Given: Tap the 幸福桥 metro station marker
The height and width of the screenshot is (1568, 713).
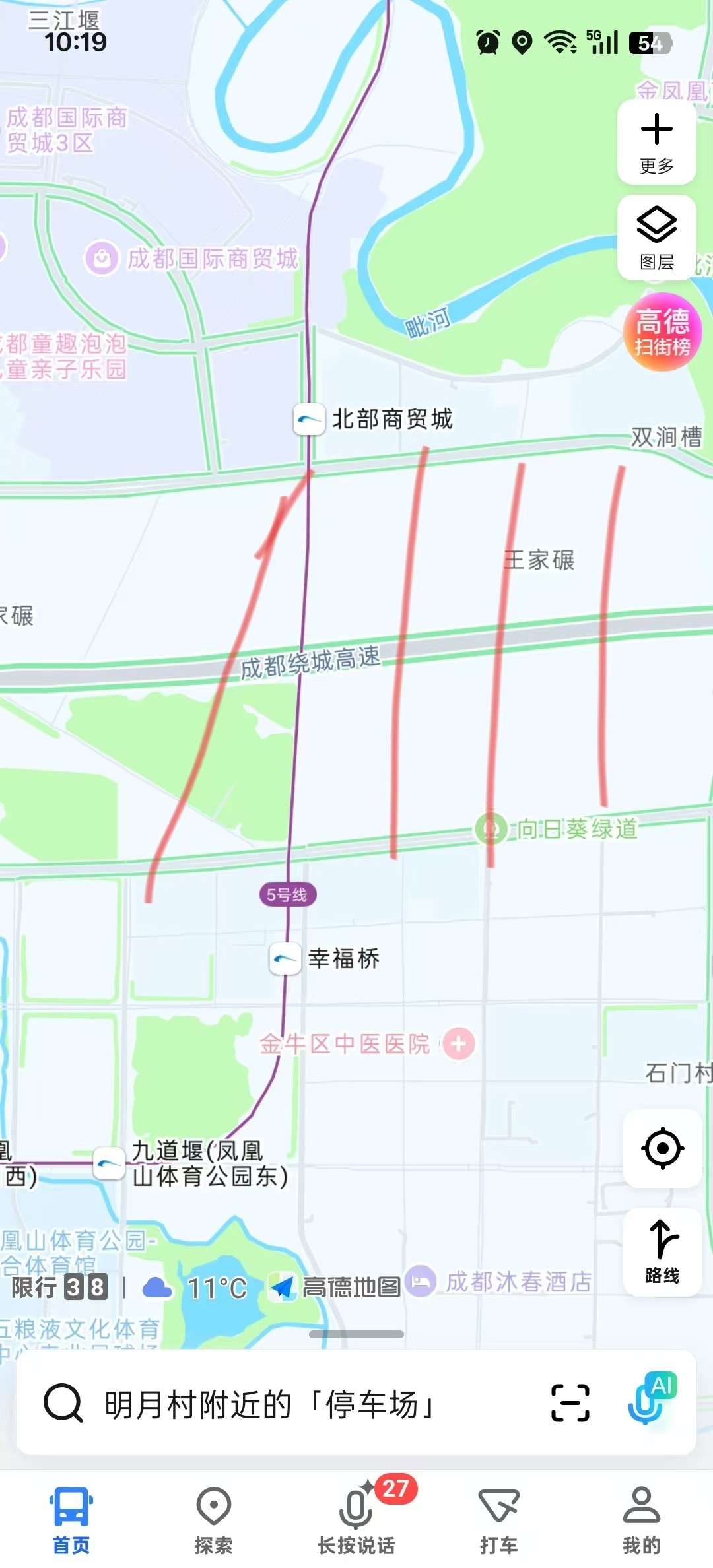Looking at the screenshot, I should coord(284,958).
